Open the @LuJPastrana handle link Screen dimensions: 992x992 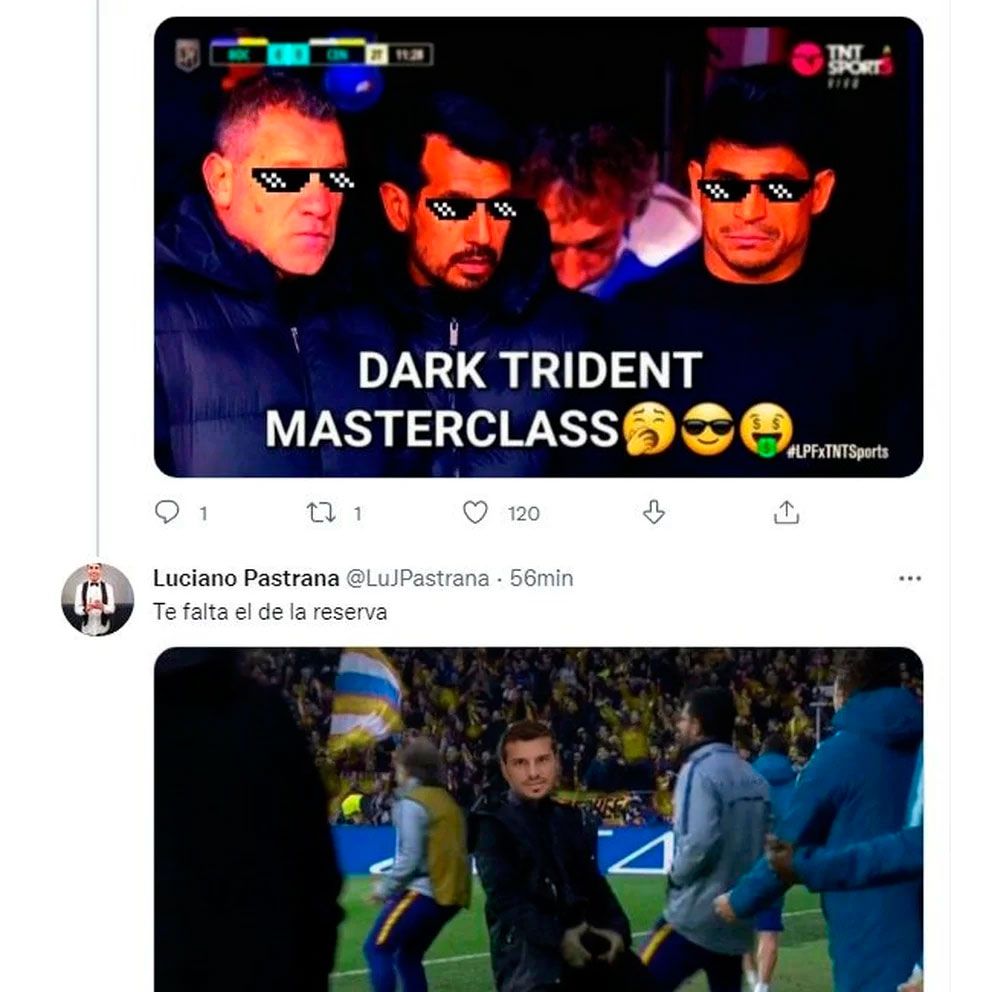point(417,578)
